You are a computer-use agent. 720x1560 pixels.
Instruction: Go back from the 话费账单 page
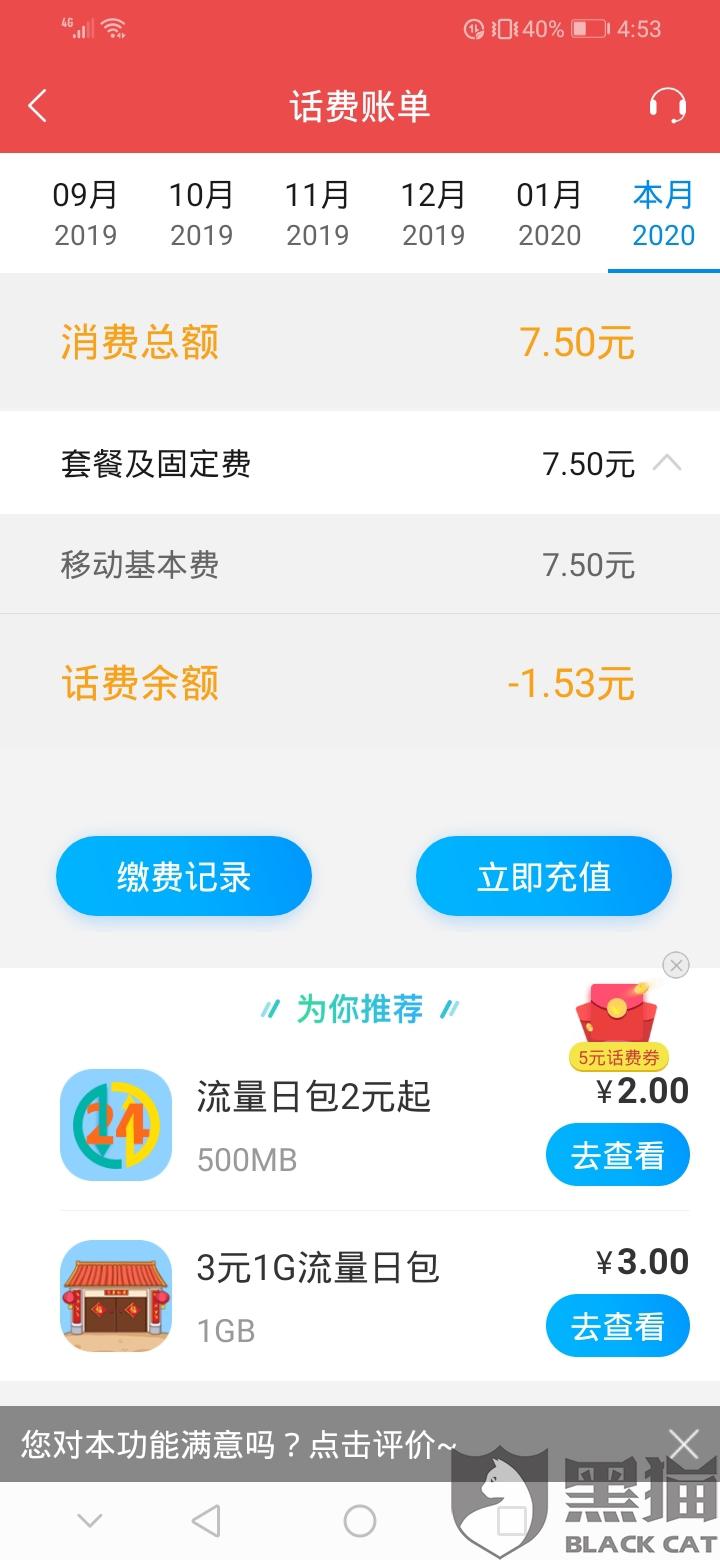(x=38, y=105)
